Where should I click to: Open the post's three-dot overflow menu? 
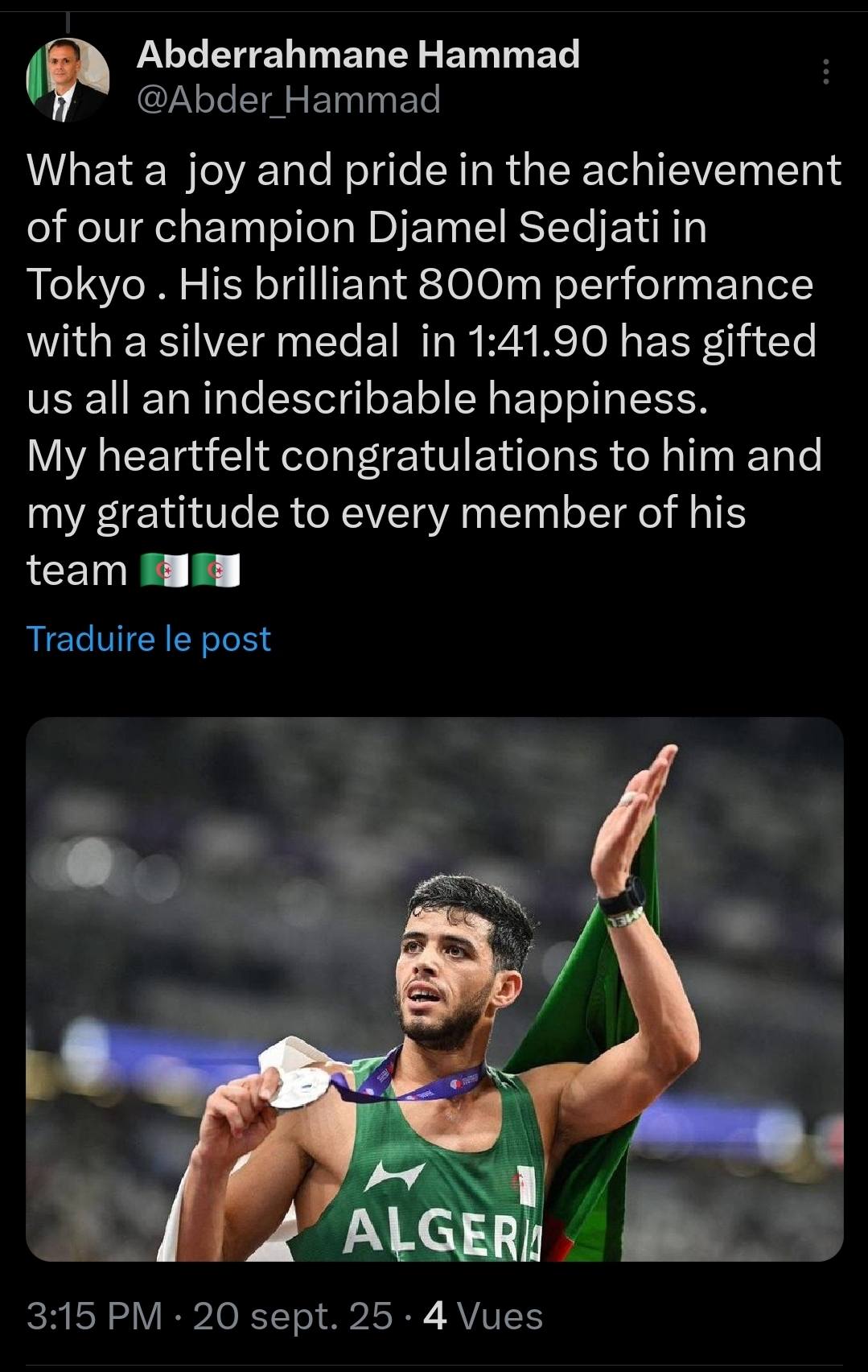(825, 72)
